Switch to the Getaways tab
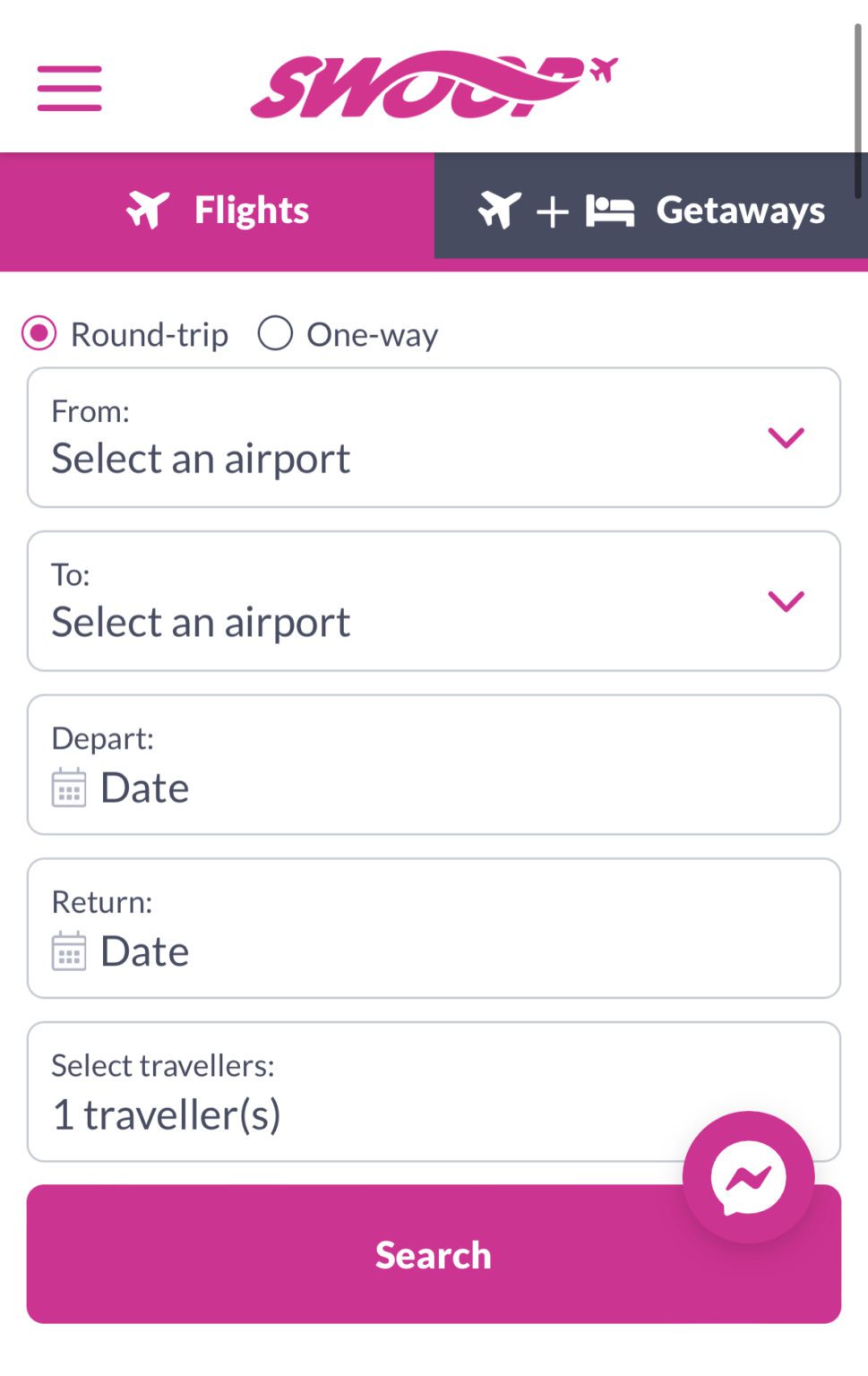This screenshot has width=868, height=1376. click(x=651, y=210)
